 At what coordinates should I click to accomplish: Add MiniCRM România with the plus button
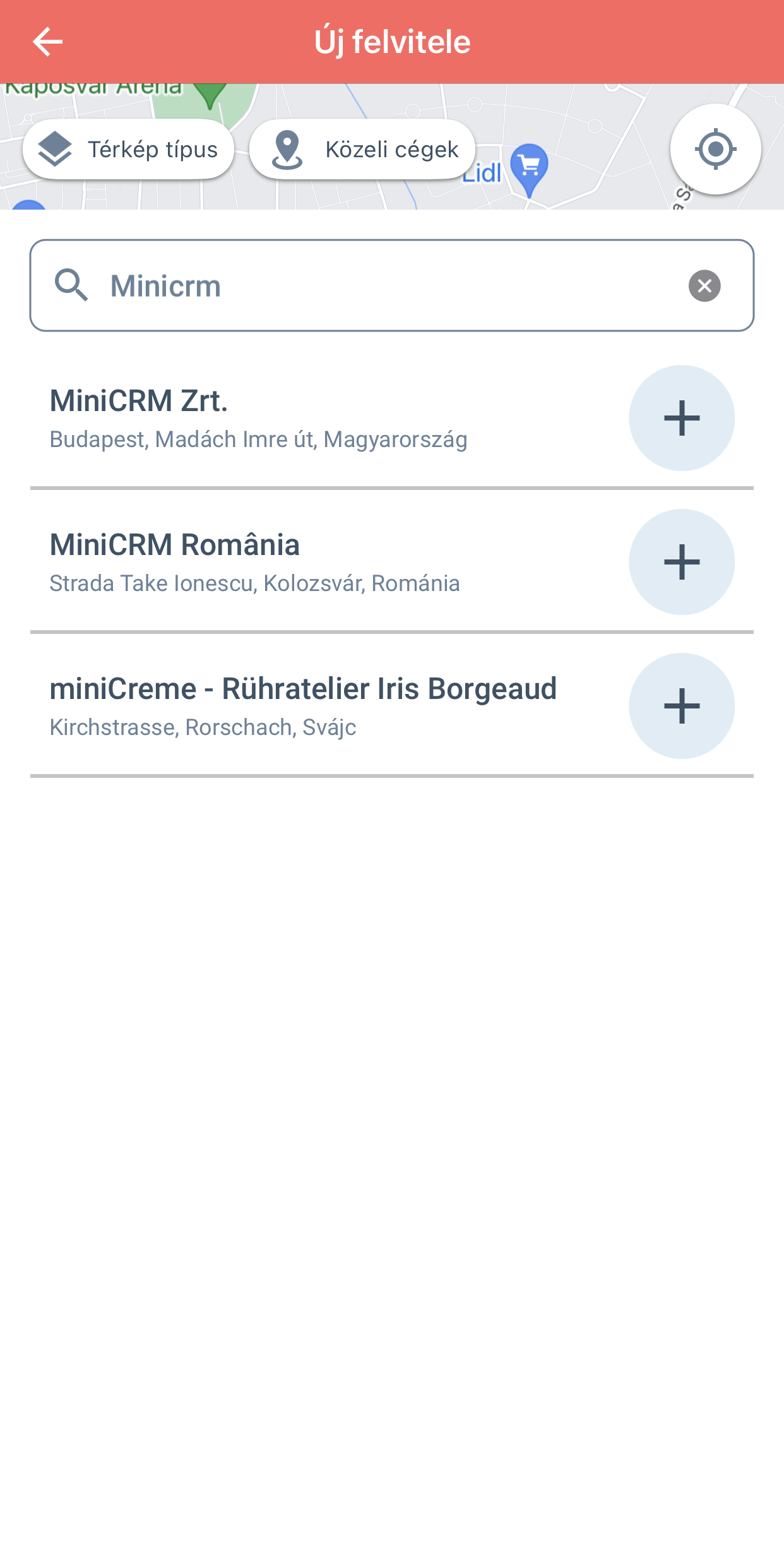coord(682,562)
